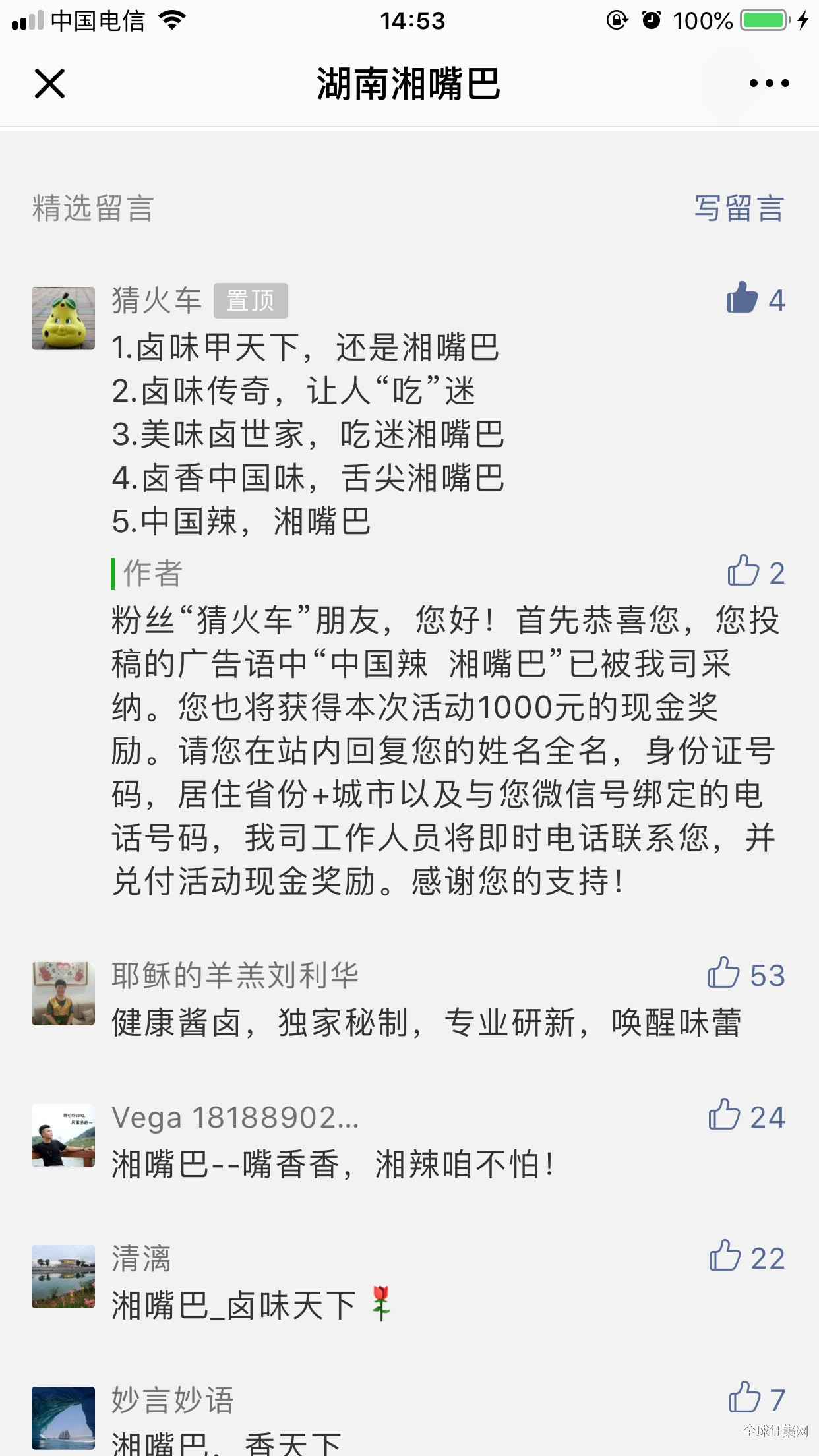Like 清漓's comment 湘嘴巴_卤味天下
Viewport: 819px width, 1456px height.
[x=725, y=1257]
